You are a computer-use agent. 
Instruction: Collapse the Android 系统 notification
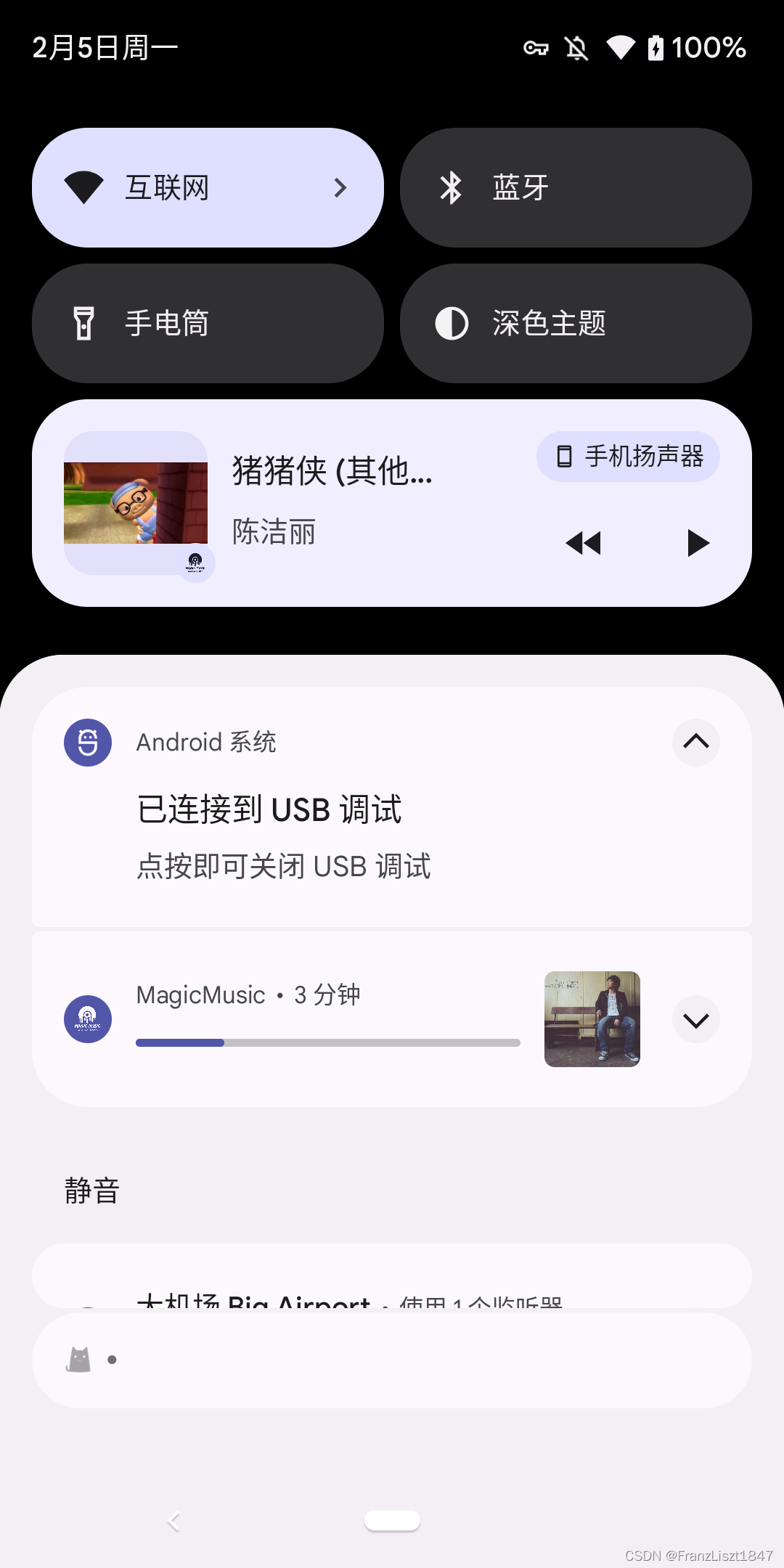click(x=696, y=742)
